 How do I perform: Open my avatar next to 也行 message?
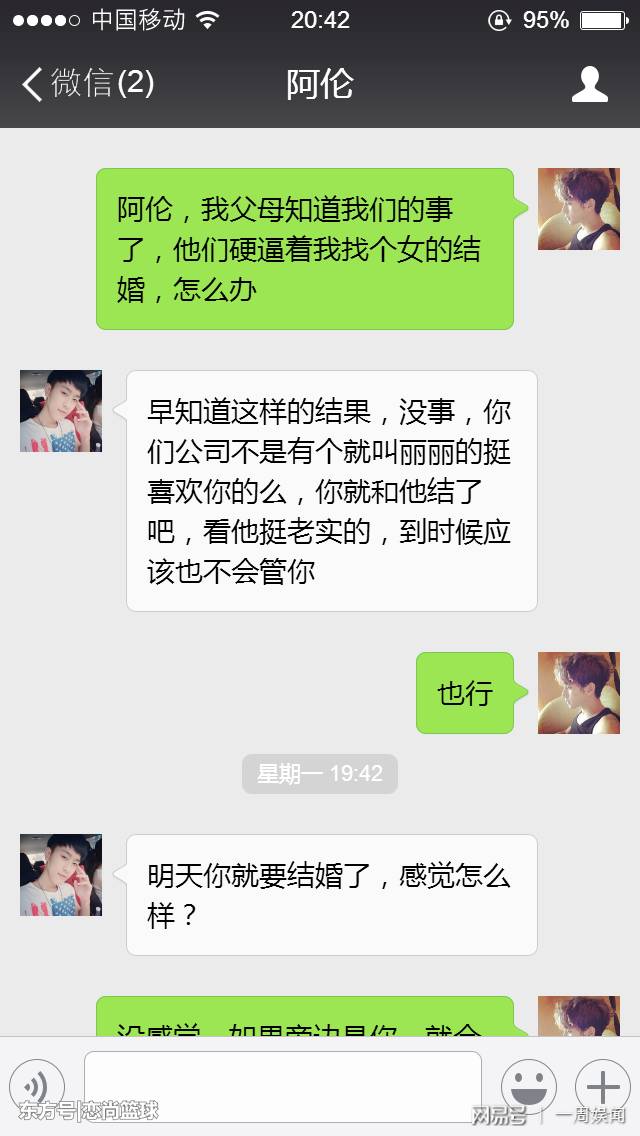pyautogui.click(x=578, y=693)
